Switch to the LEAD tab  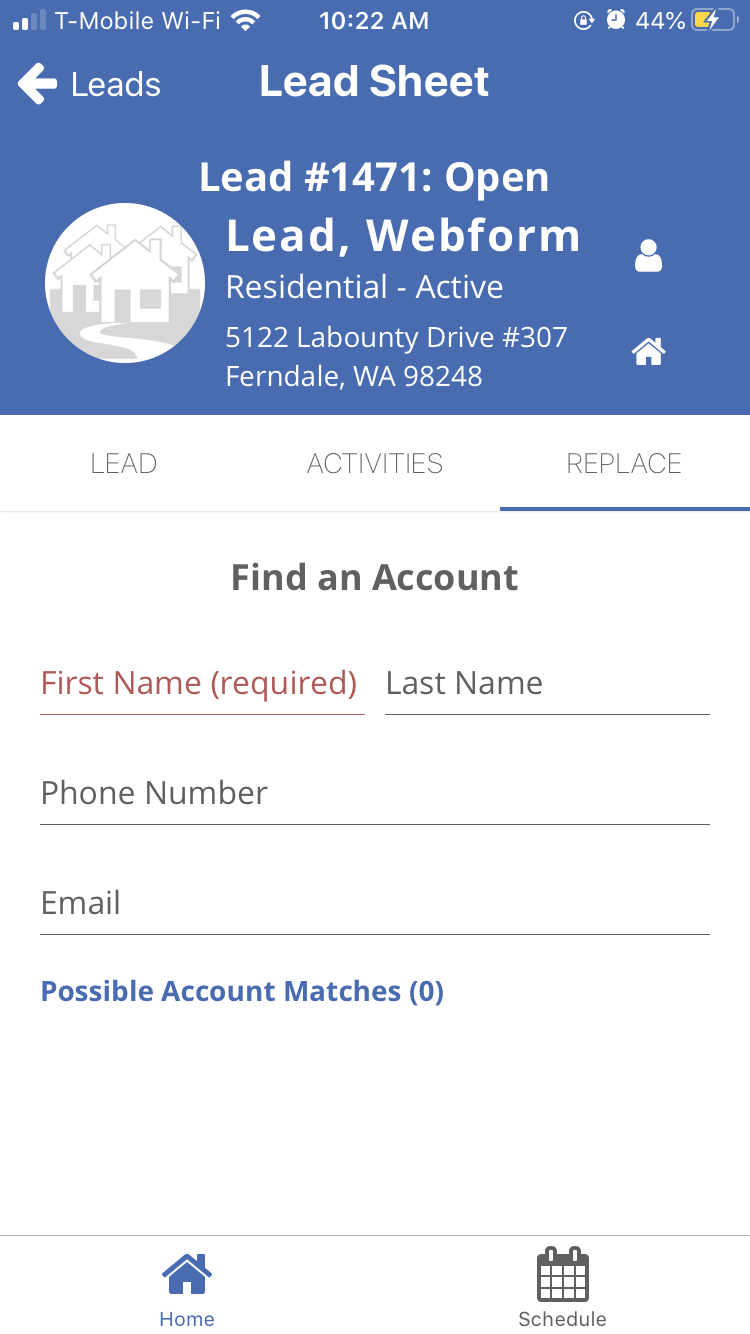click(x=124, y=463)
